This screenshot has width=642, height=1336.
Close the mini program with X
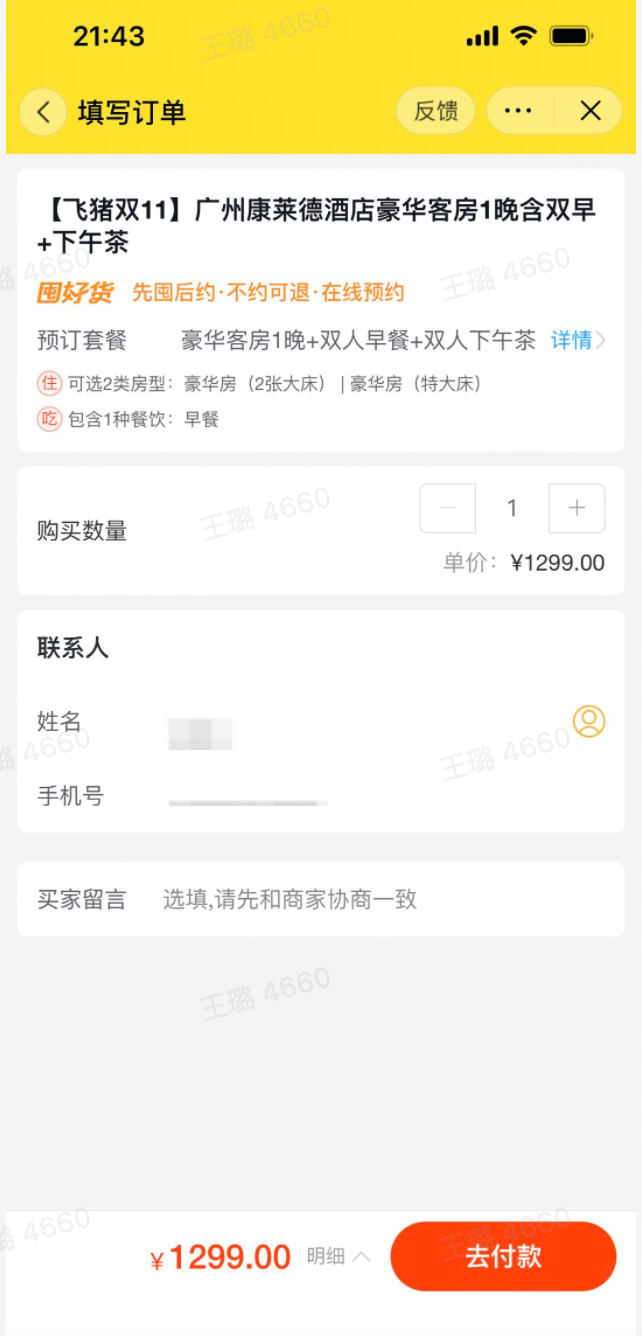pyautogui.click(x=591, y=111)
